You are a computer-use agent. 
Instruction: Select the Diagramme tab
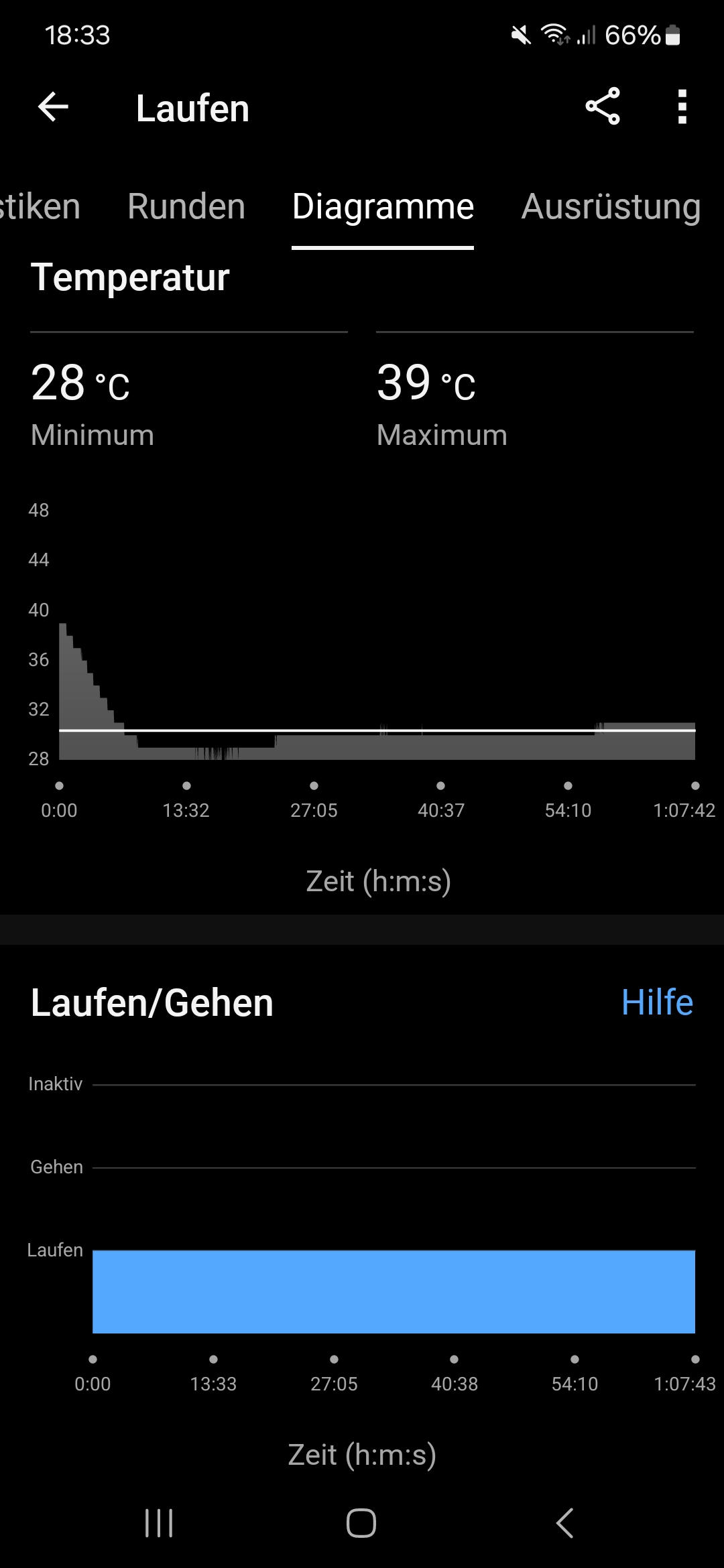point(383,206)
